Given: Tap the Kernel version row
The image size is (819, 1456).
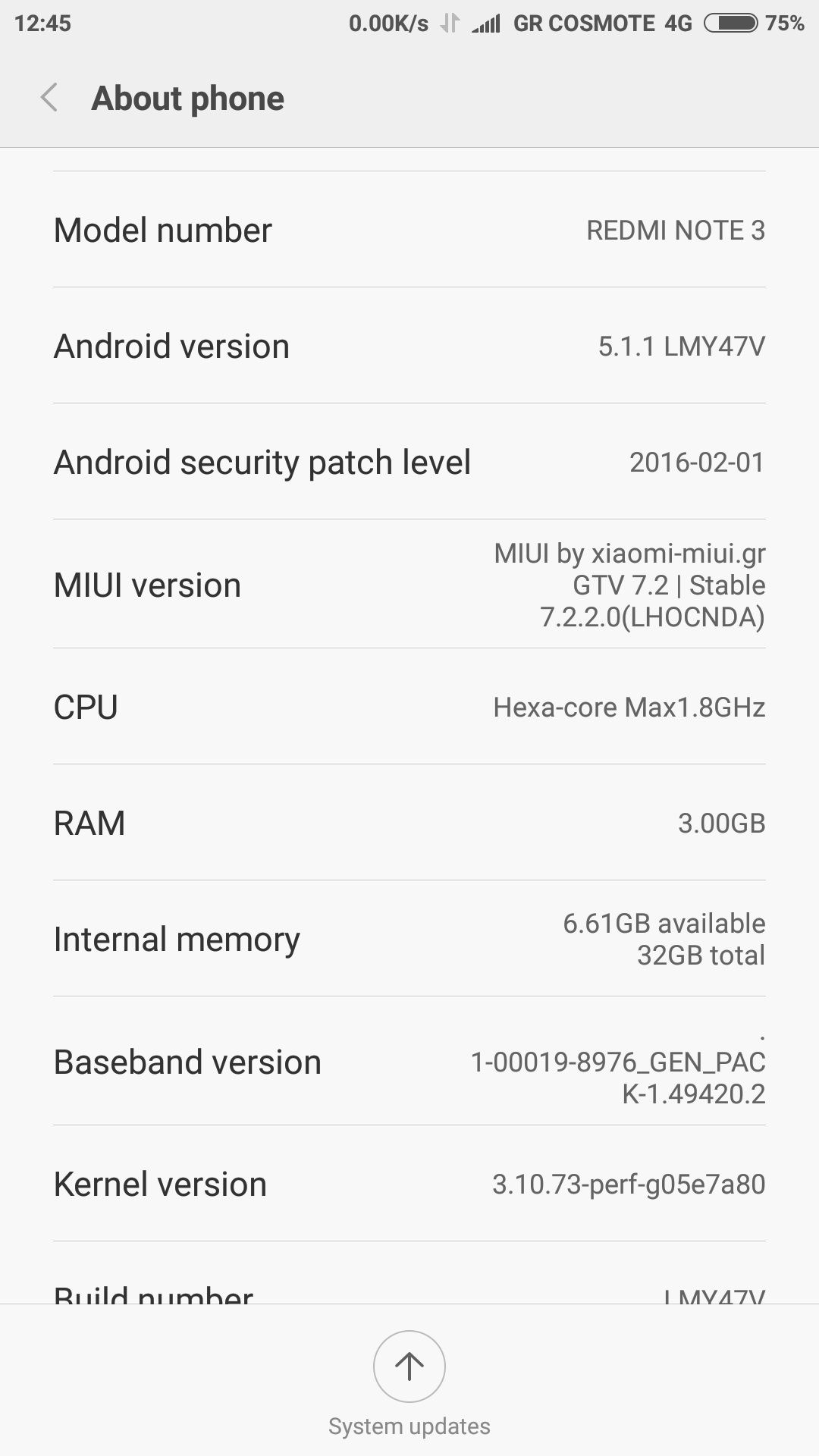Looking at the screenshot, I should 409,1184.
